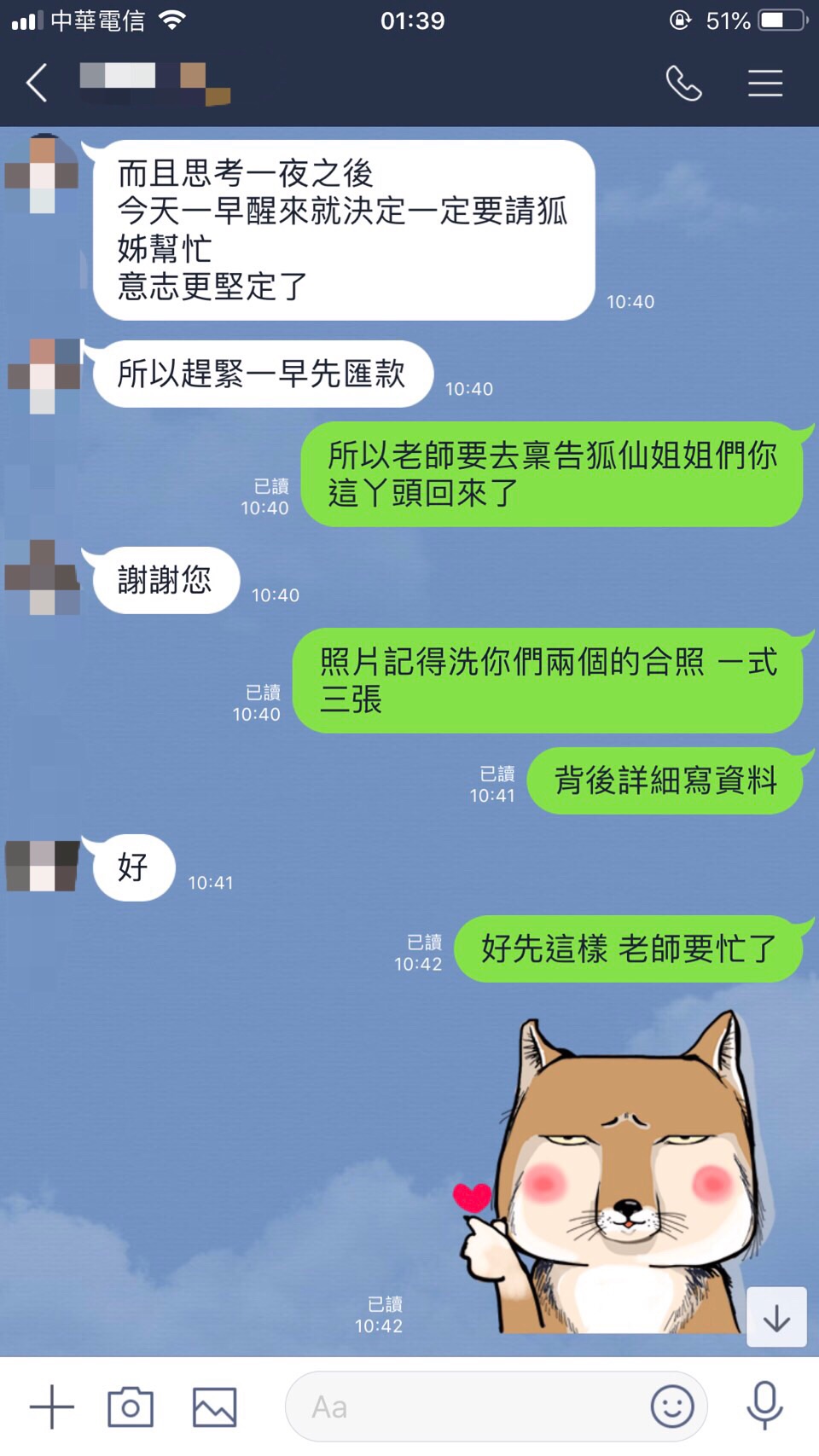Open the chat menu
Image resolution: width=819 pixels, height=1456 pixels.
pos(765,84)
